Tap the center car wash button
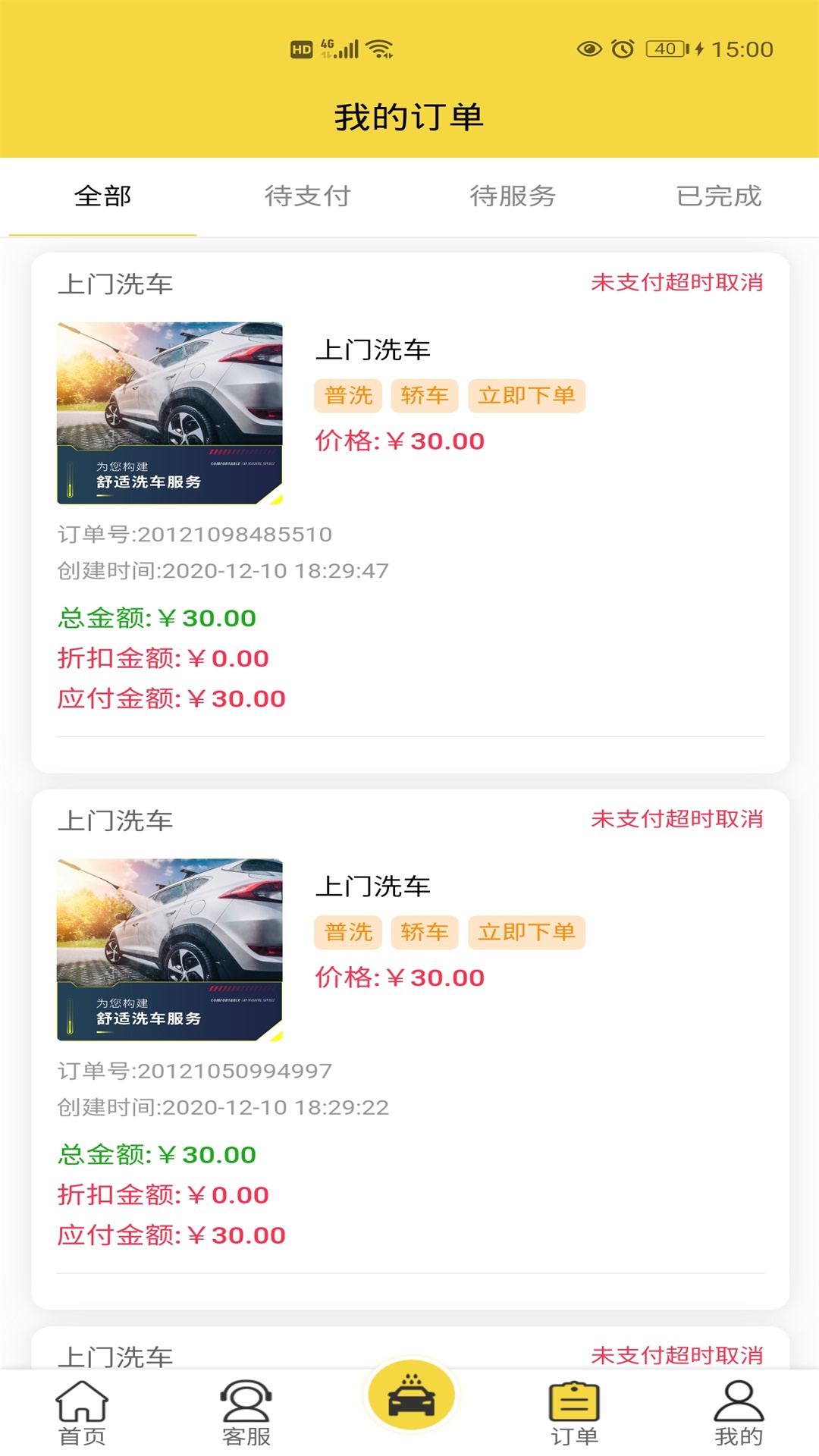The width and height of the screenshot is (819, 1456). tap(411, 1395)
